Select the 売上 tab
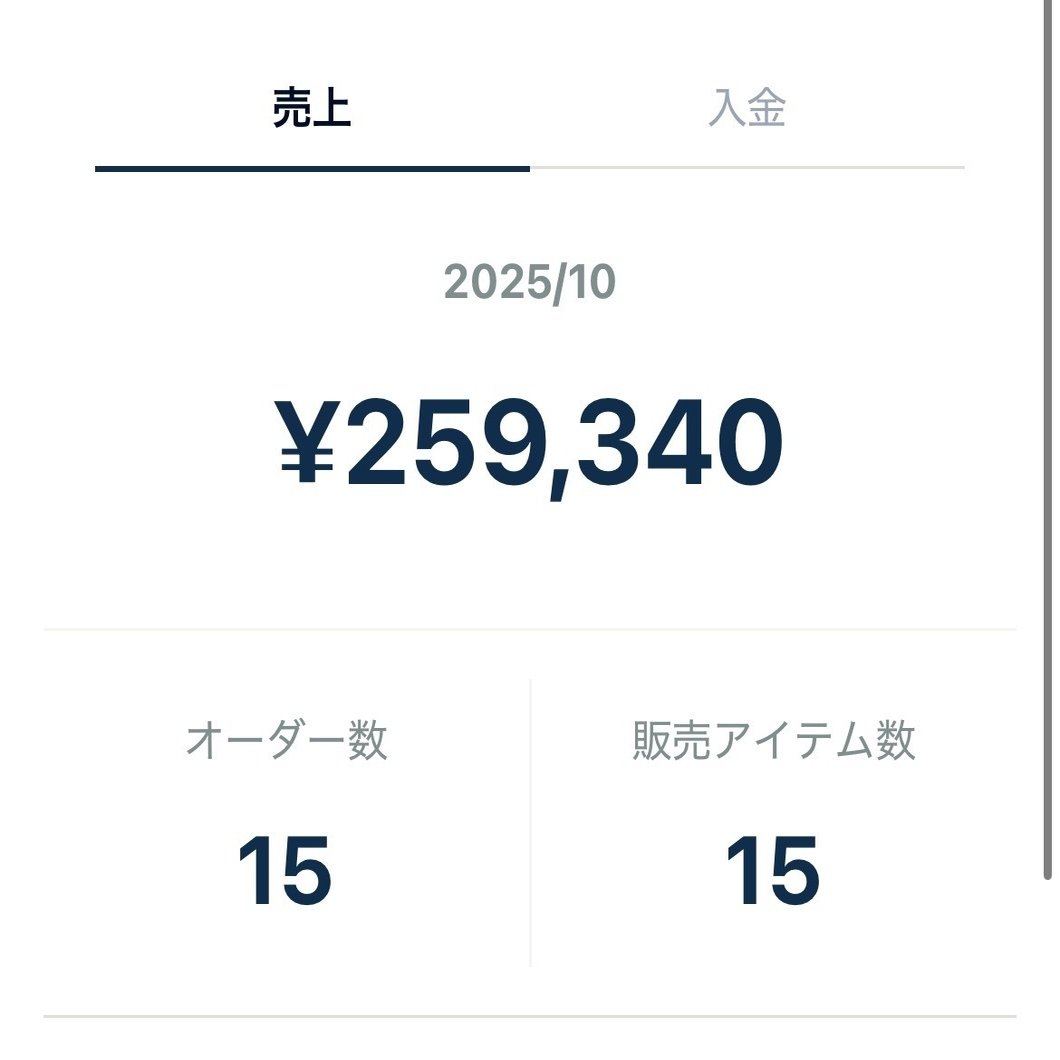This screenshot has width=1060, height=1060. pyautogui.click(x=312, y=109)
